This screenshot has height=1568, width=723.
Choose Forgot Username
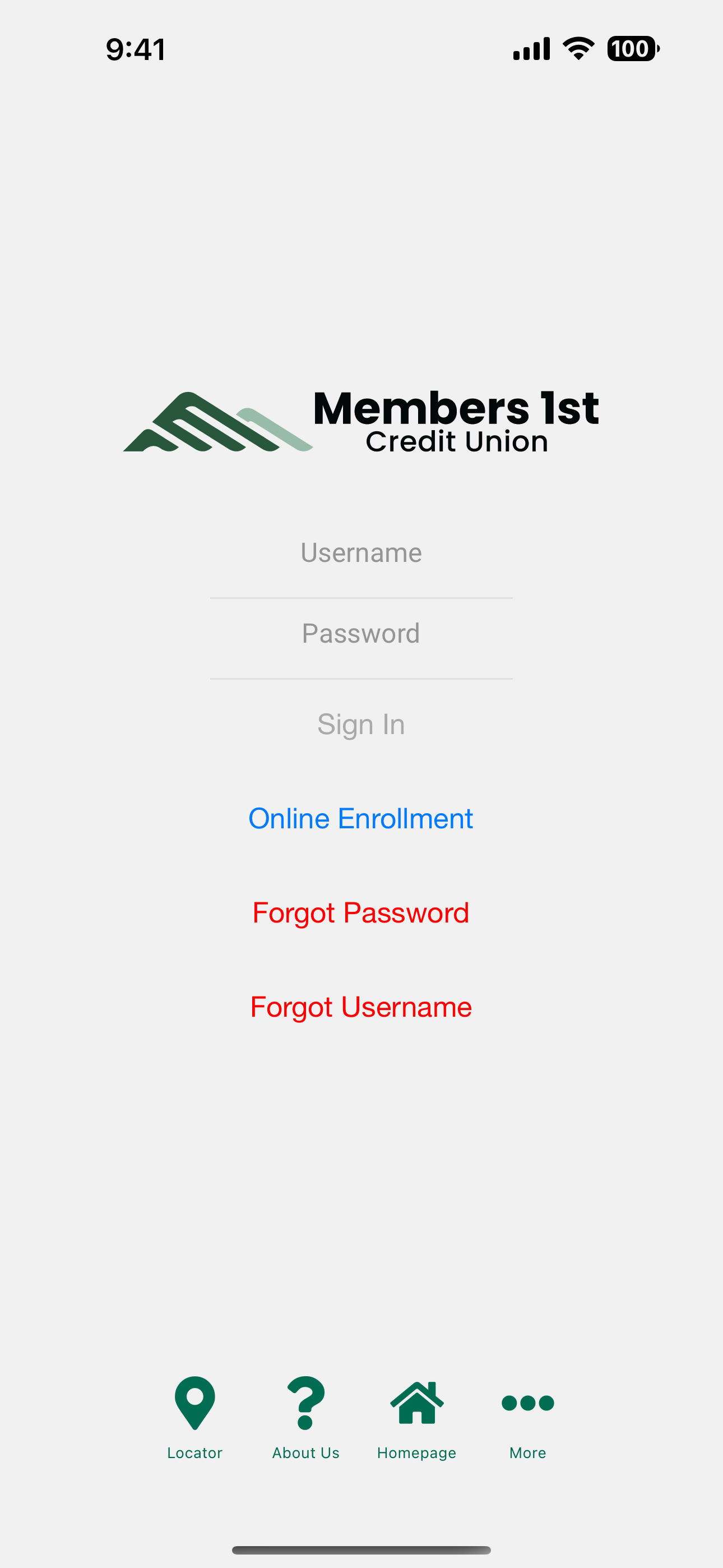tap(361, 1007)
